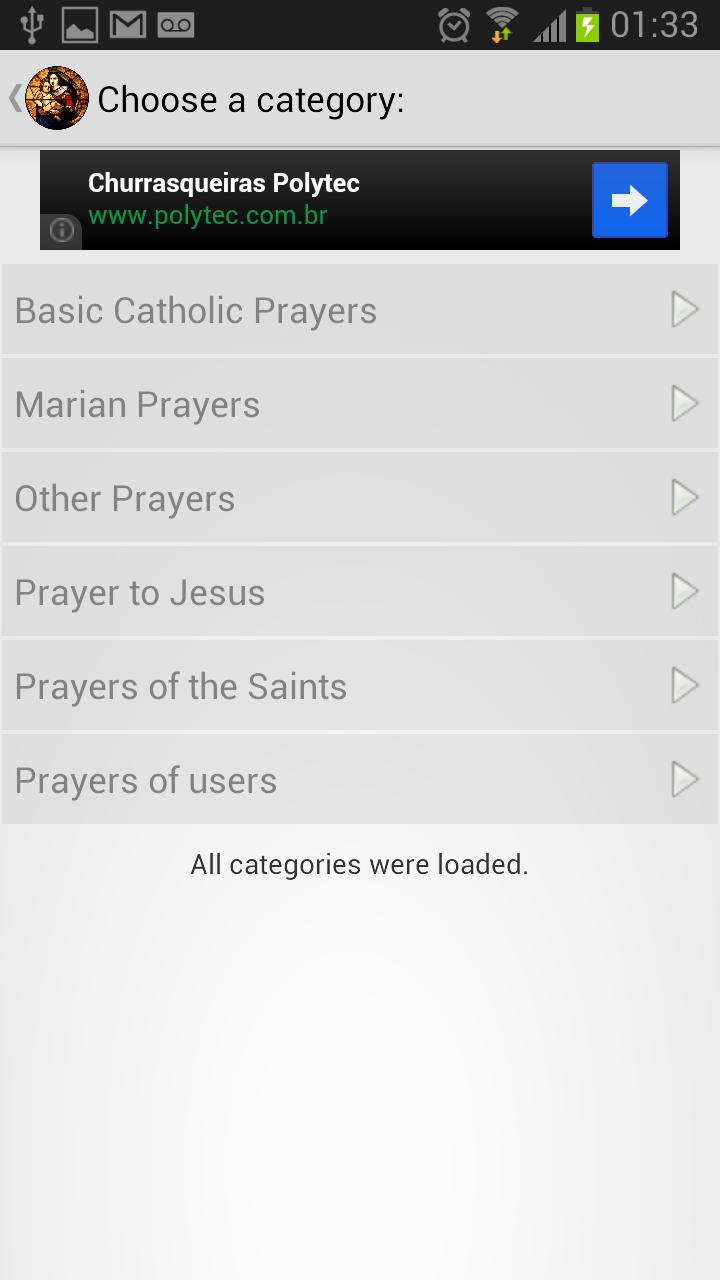
Task: Select the Marian Prayers category
Action: [x=360, y=404]
